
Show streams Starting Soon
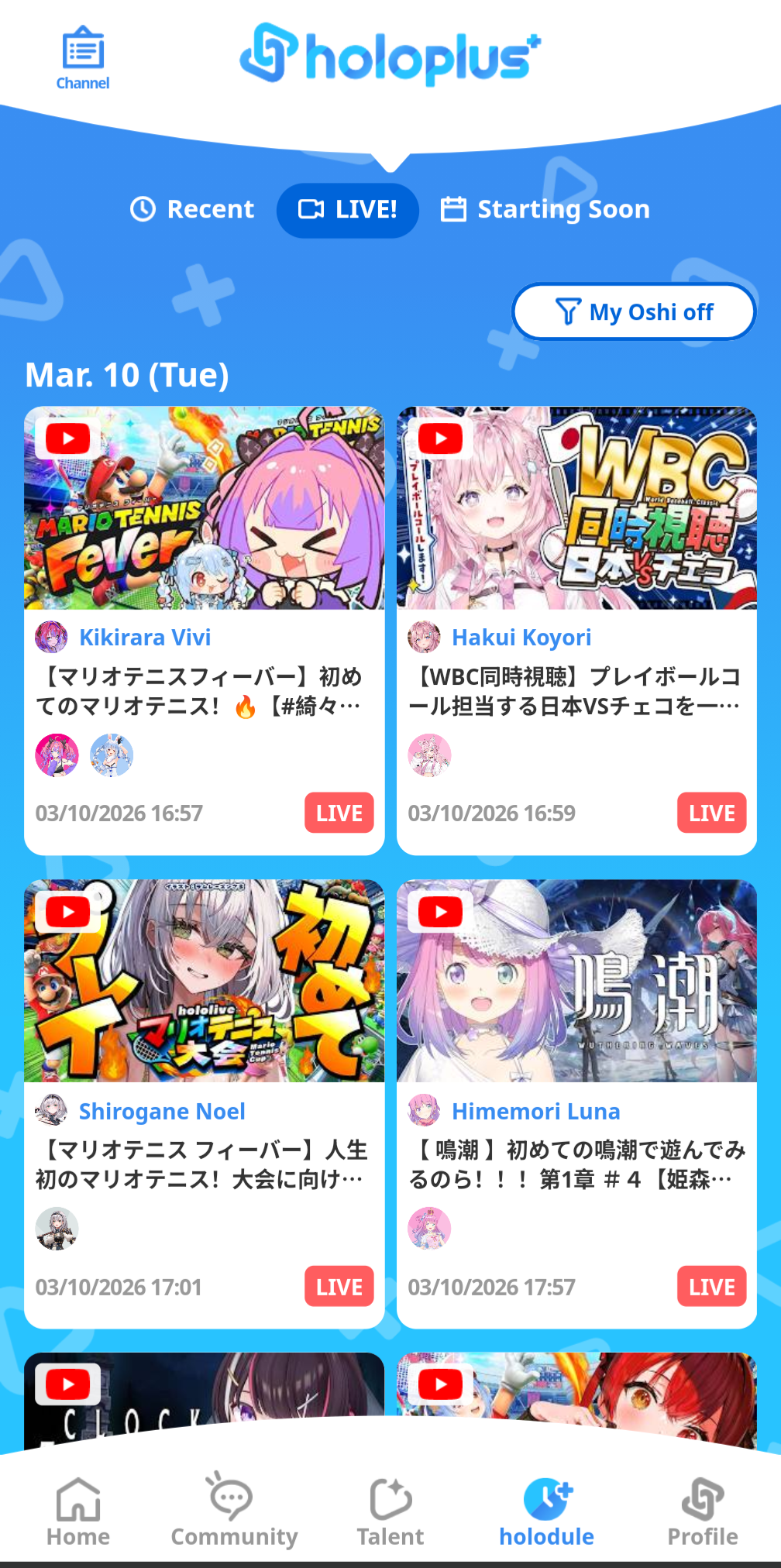(x=545, y=209)
